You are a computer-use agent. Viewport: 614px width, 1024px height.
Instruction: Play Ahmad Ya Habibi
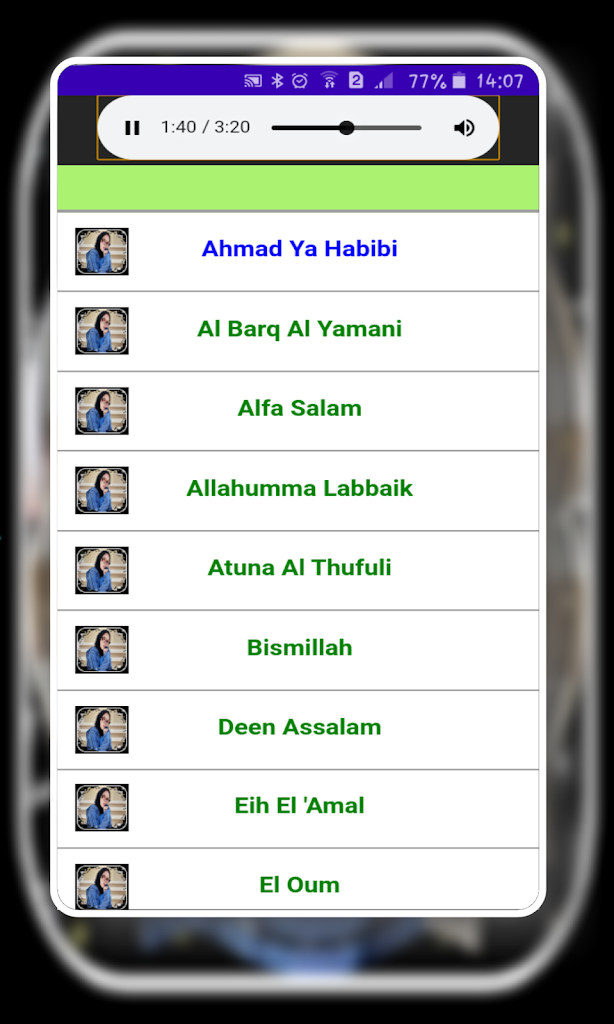(298, 251)
